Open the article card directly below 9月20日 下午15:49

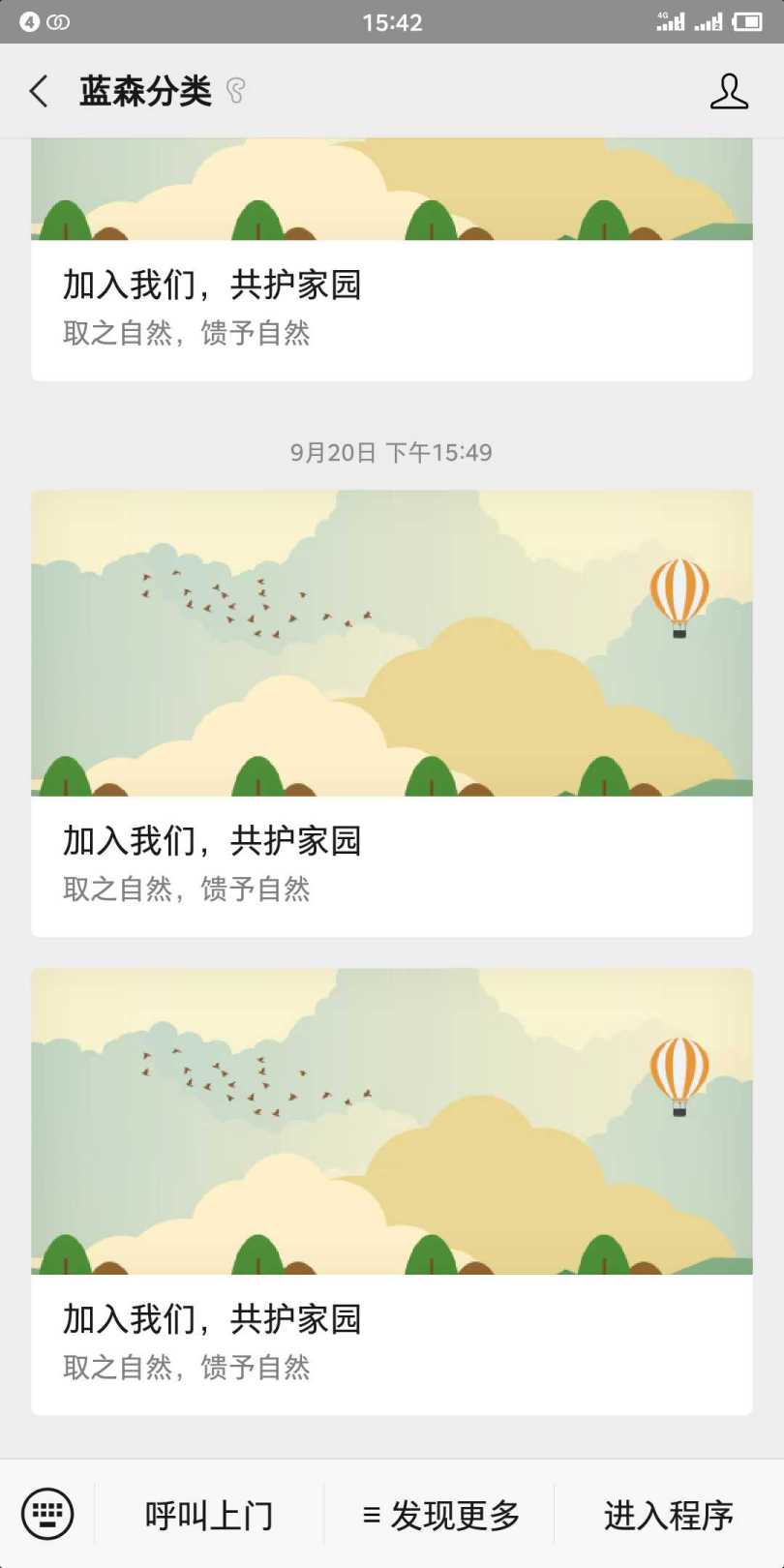[x=391, y=713]
